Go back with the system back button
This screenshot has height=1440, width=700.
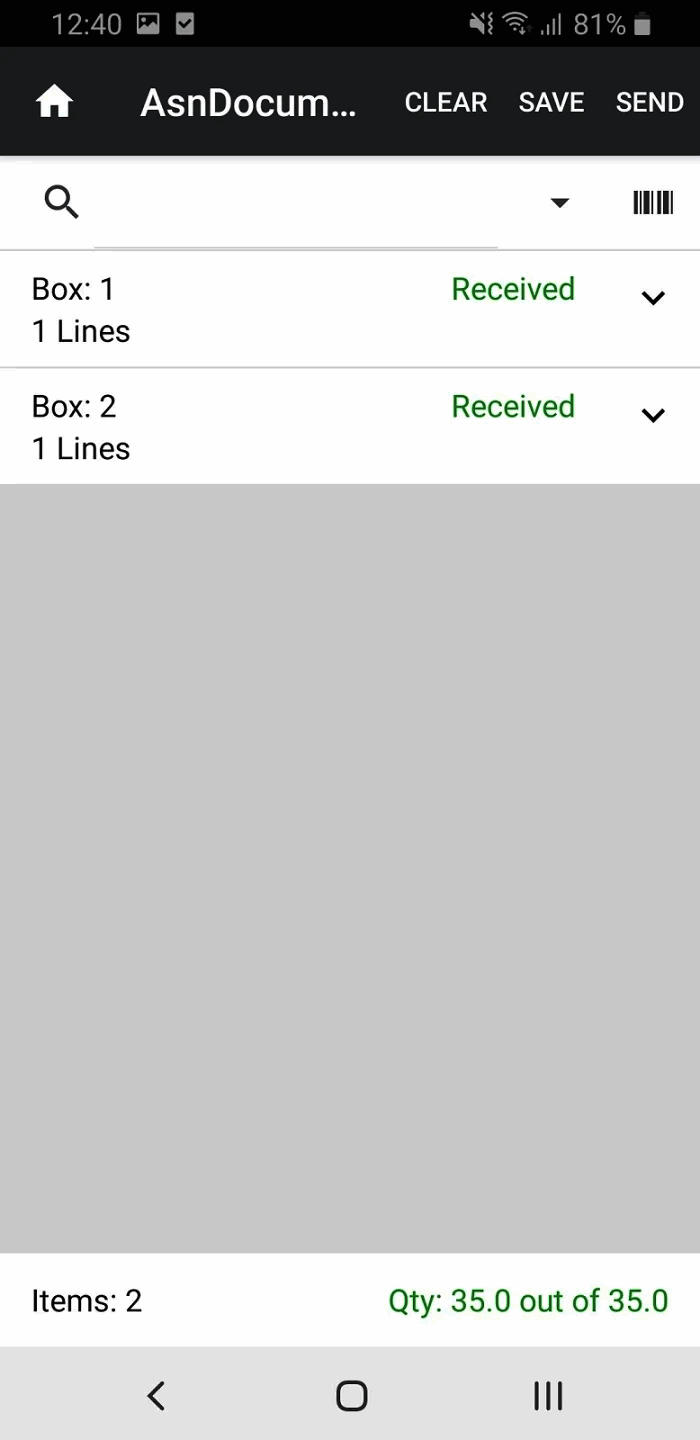coord(156,1395)
